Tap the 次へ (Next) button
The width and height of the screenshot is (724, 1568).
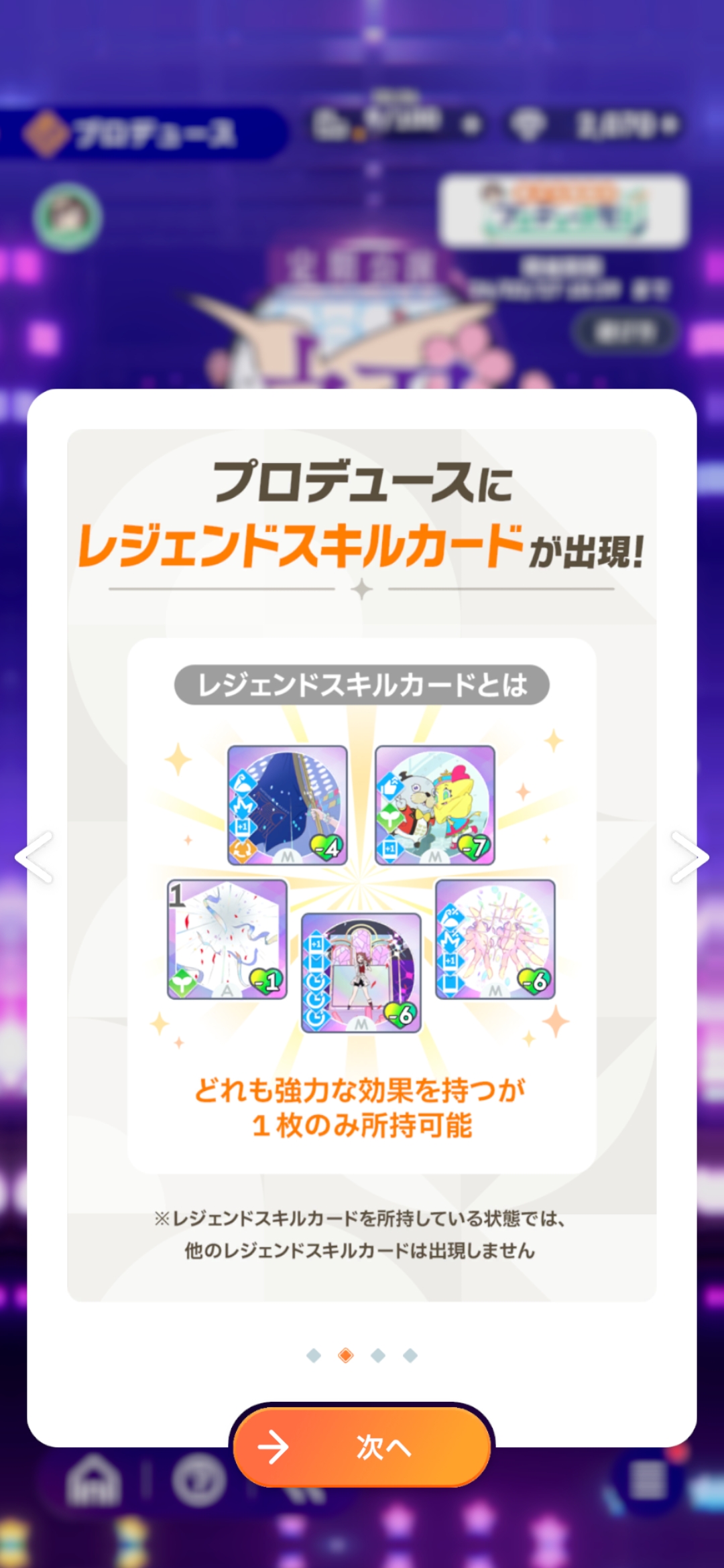pos(362,1447)
